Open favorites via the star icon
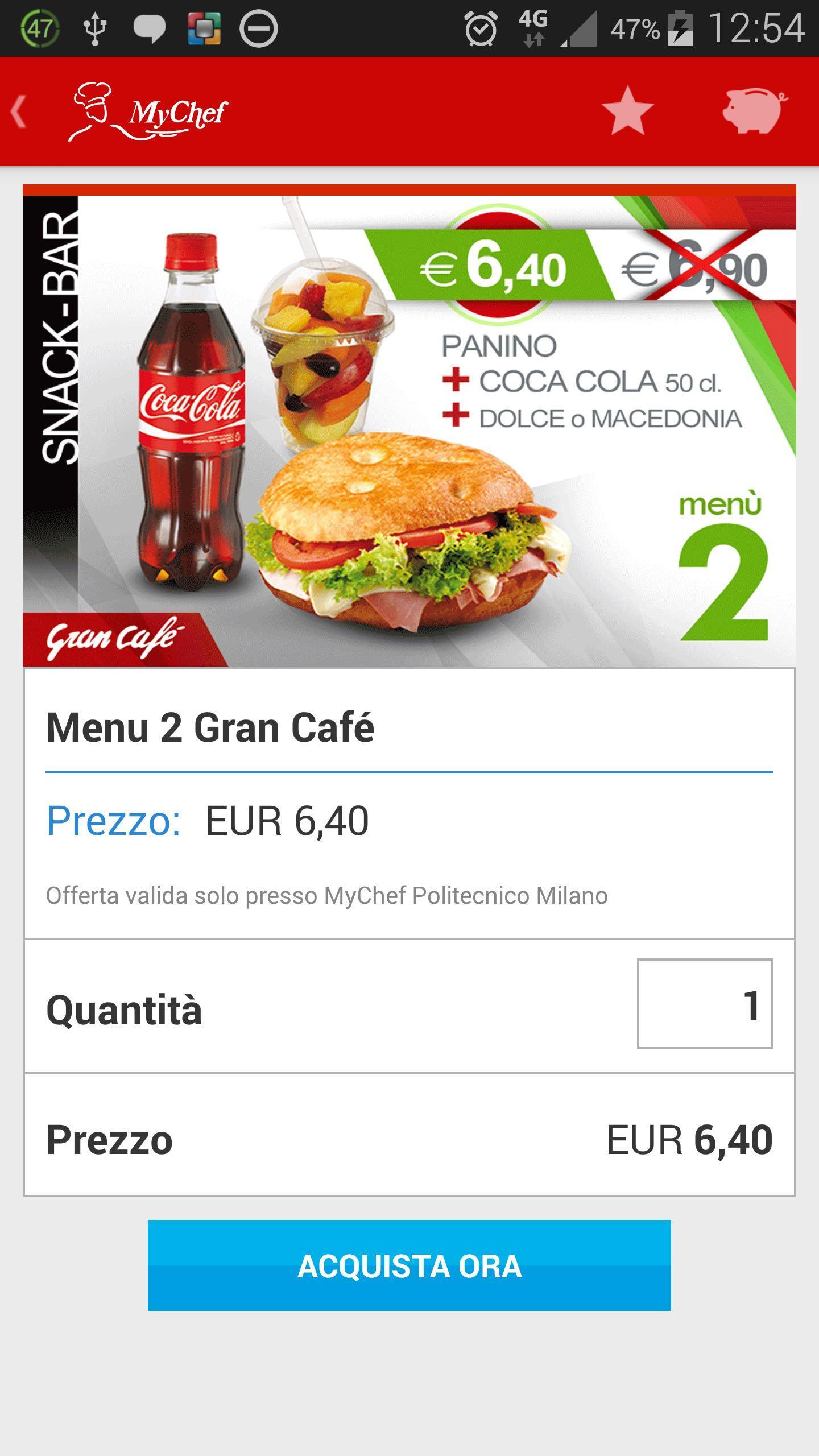This screenshot has width=819, height=1456. [x=627, y=111]
